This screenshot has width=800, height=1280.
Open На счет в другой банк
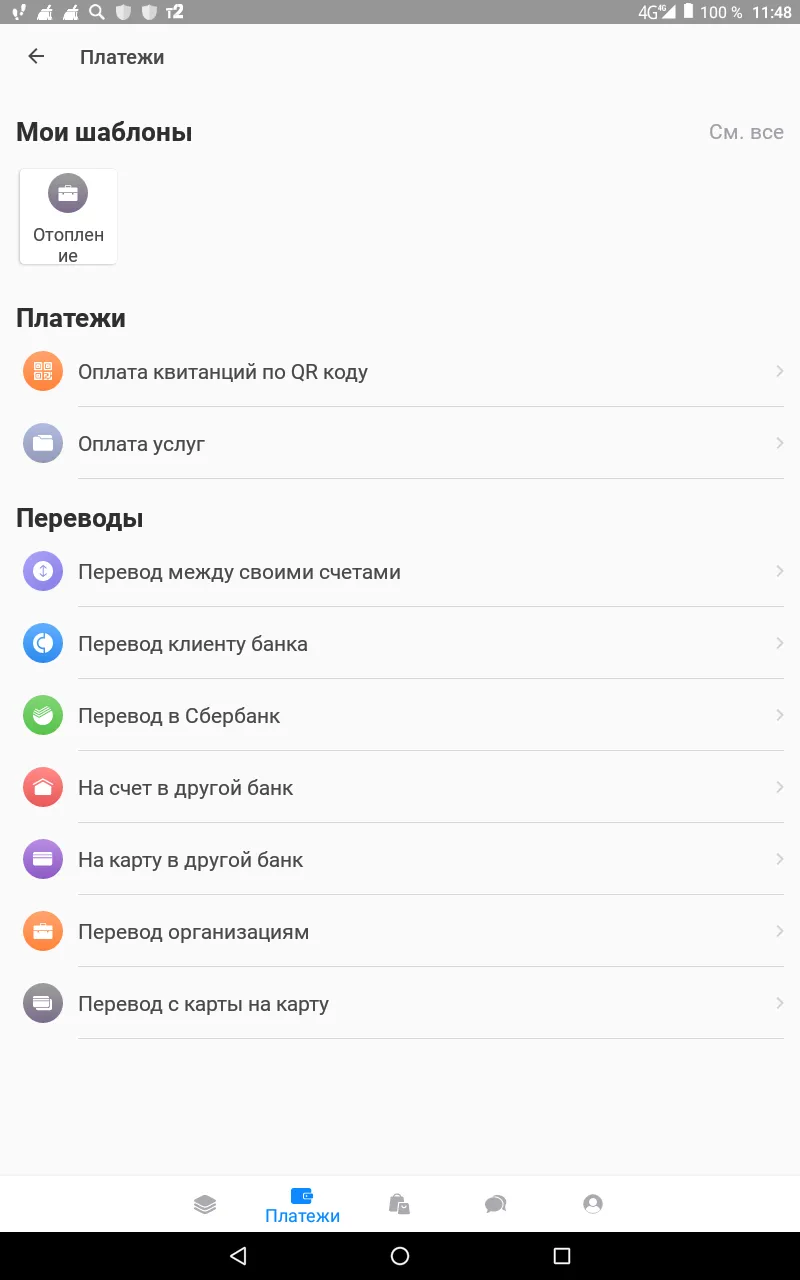[x=400, y=788]
